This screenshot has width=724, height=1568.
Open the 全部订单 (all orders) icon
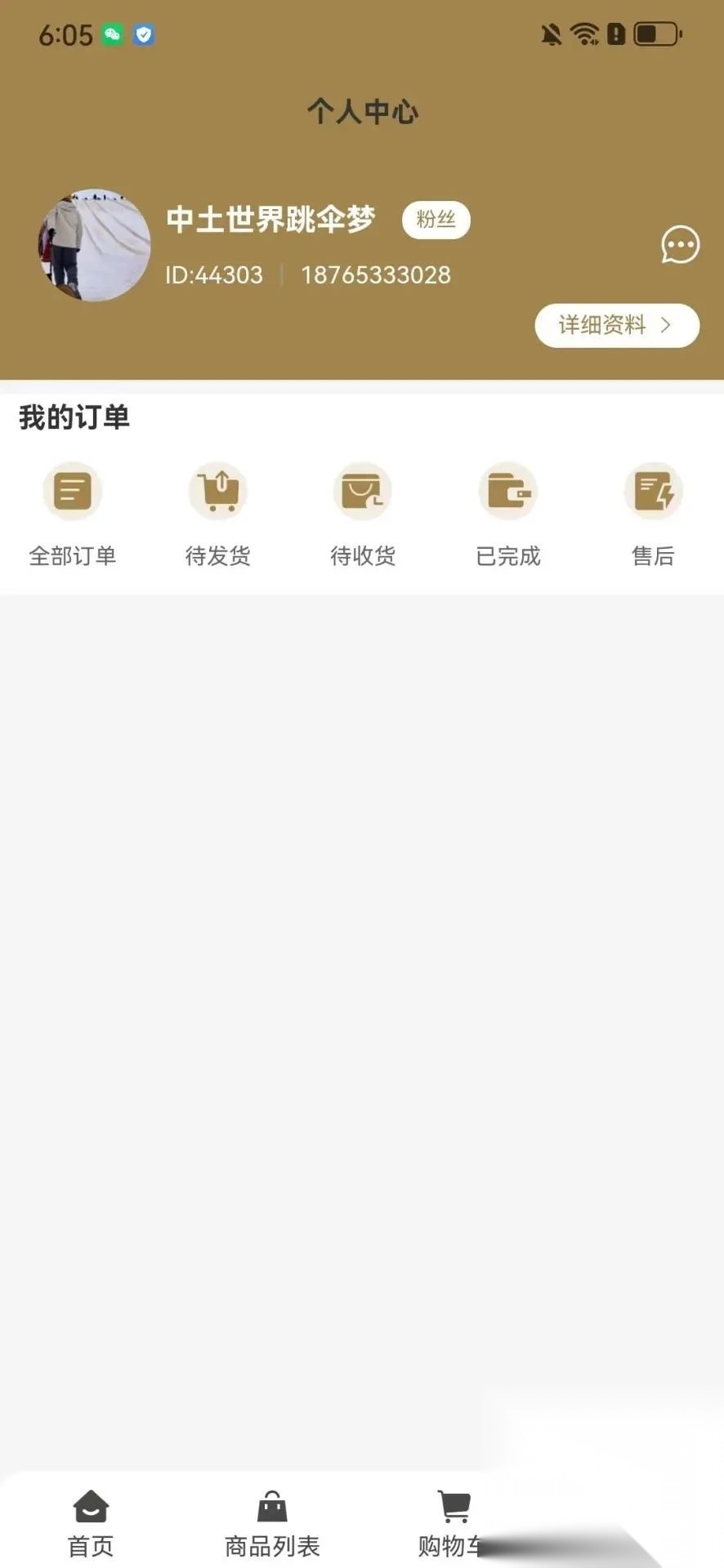[73, 490]
